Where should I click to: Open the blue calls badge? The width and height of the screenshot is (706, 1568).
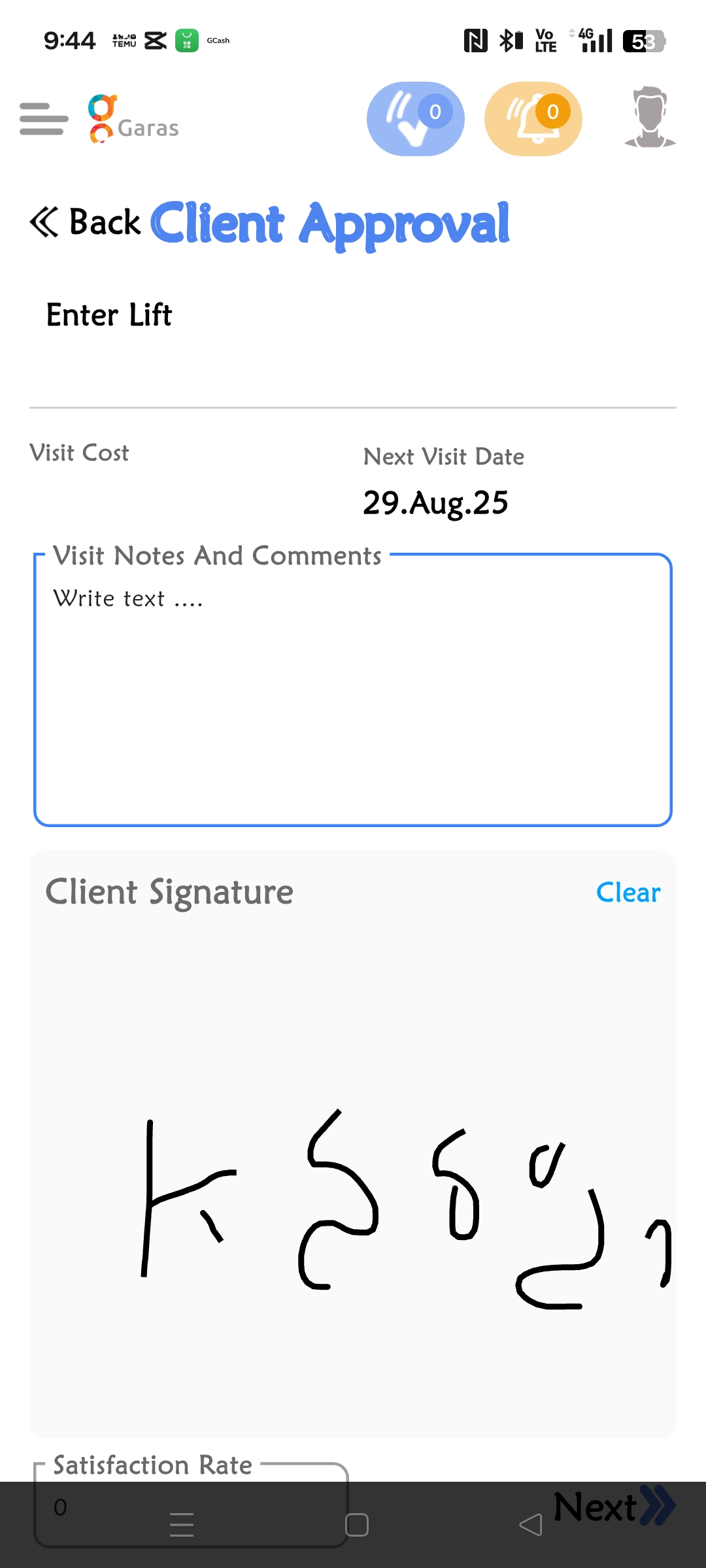415,119
